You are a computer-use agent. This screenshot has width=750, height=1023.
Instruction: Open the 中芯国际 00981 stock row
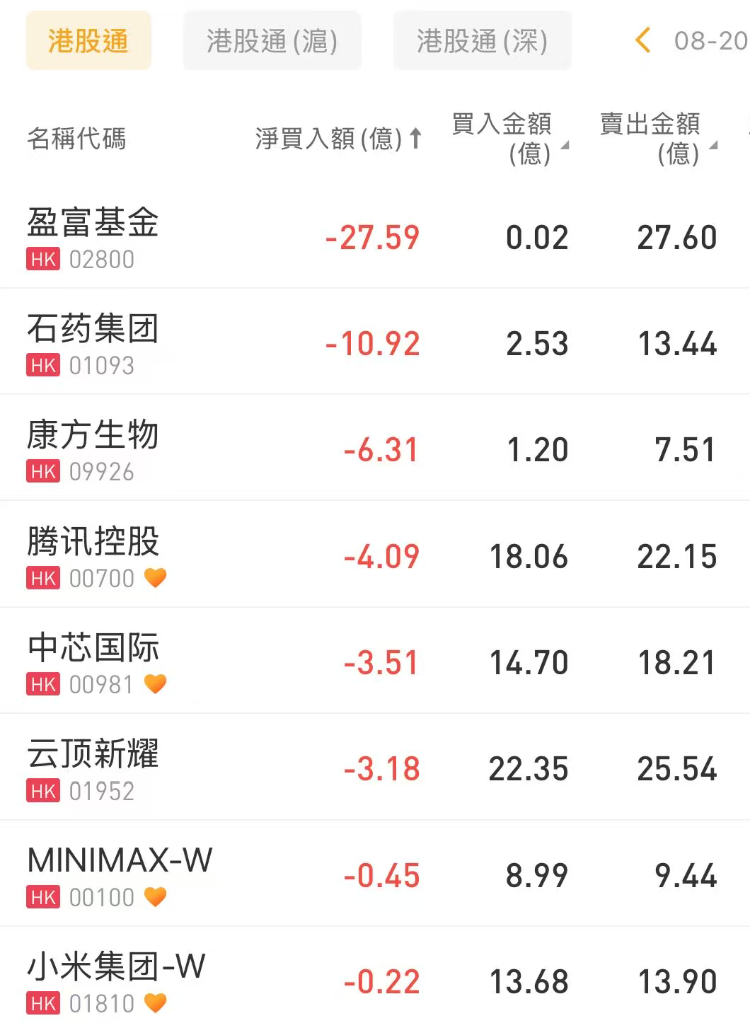click(x=375, y=660)
